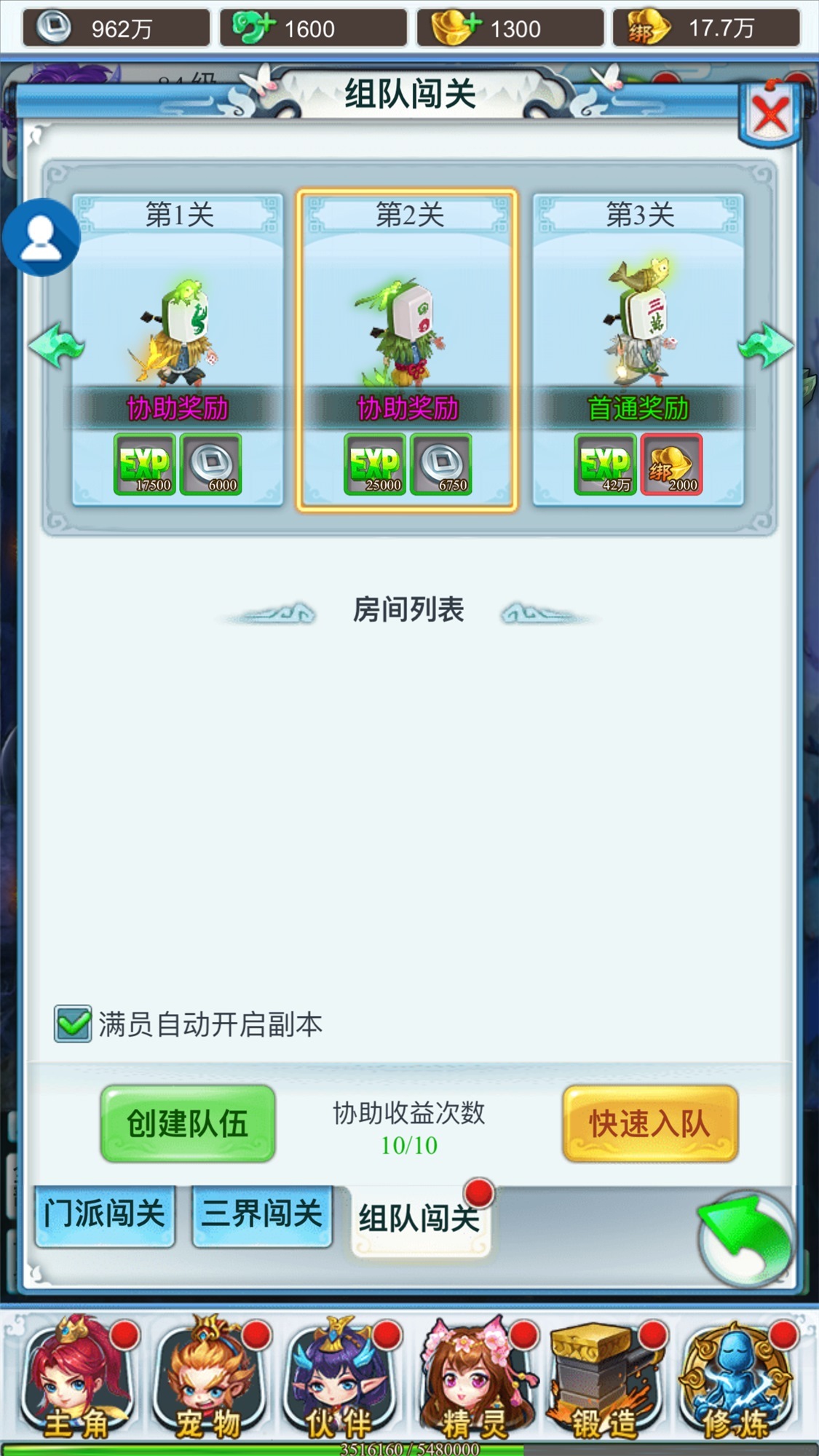The width and height of the screenshot is (819, 1456).
Task: Close the 组队闯关 dialog
Action: (x=769, y=116)
